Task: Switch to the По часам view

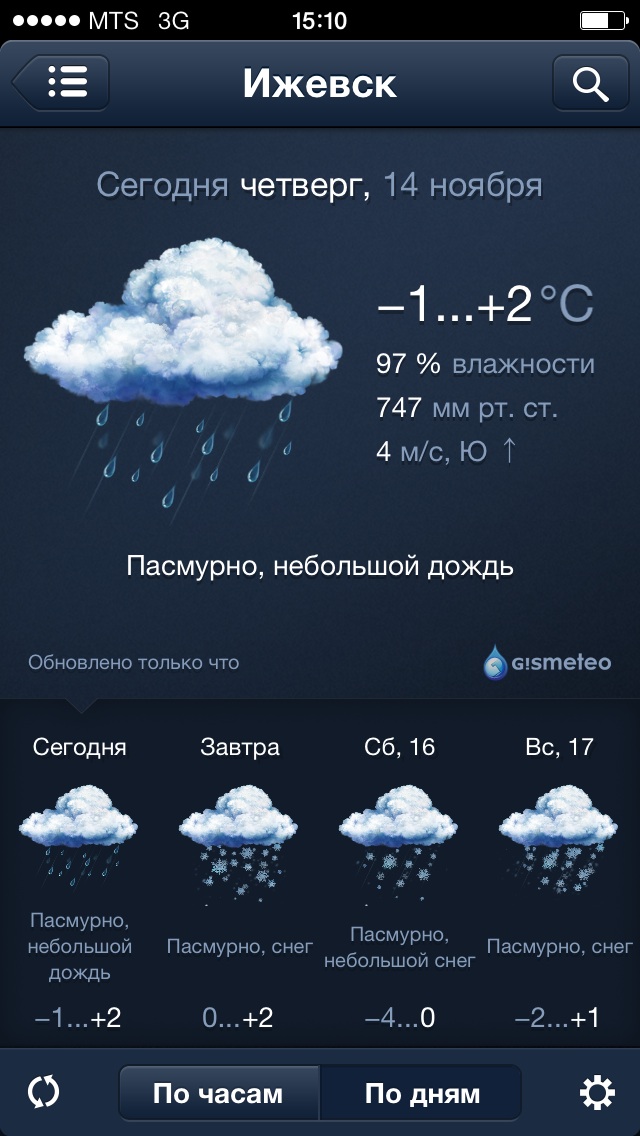Action: [x=218, y=1093]
